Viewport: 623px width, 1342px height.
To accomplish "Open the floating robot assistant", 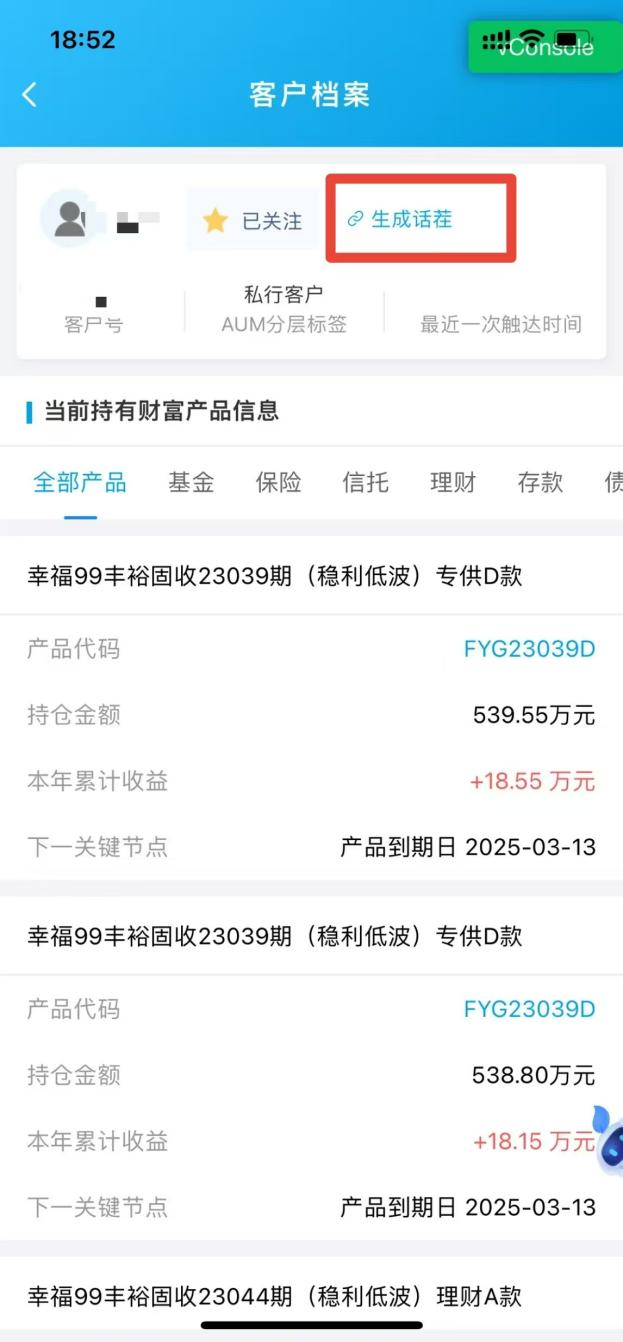I will tap(608, 1140).
